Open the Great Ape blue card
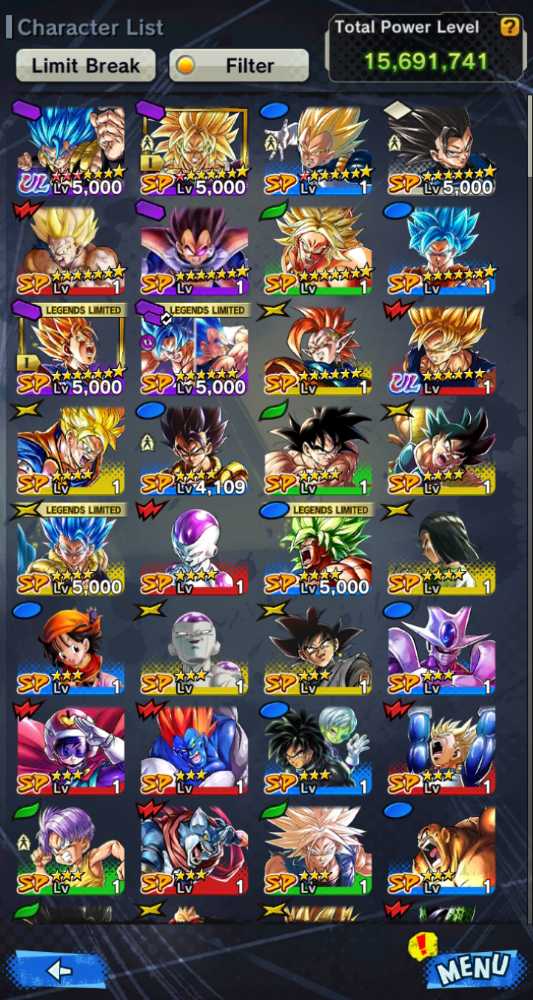The image size is (533, 1000). click(x=441, y=850)
